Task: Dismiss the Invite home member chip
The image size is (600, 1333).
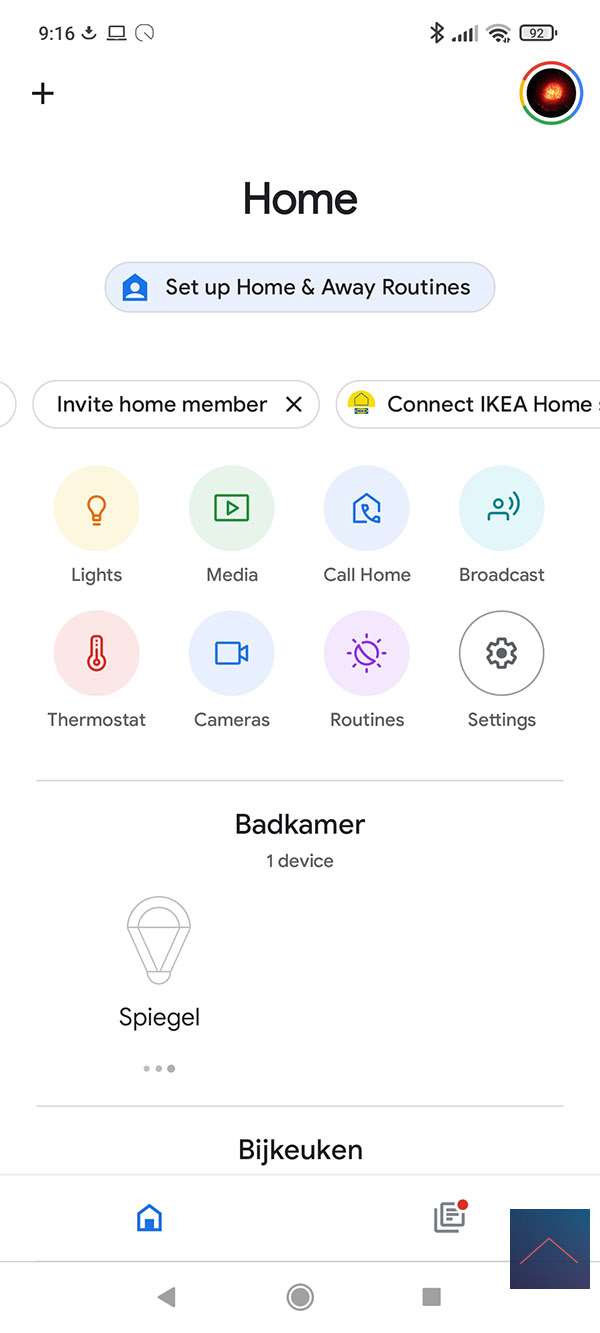Action: tap(294, 404)
